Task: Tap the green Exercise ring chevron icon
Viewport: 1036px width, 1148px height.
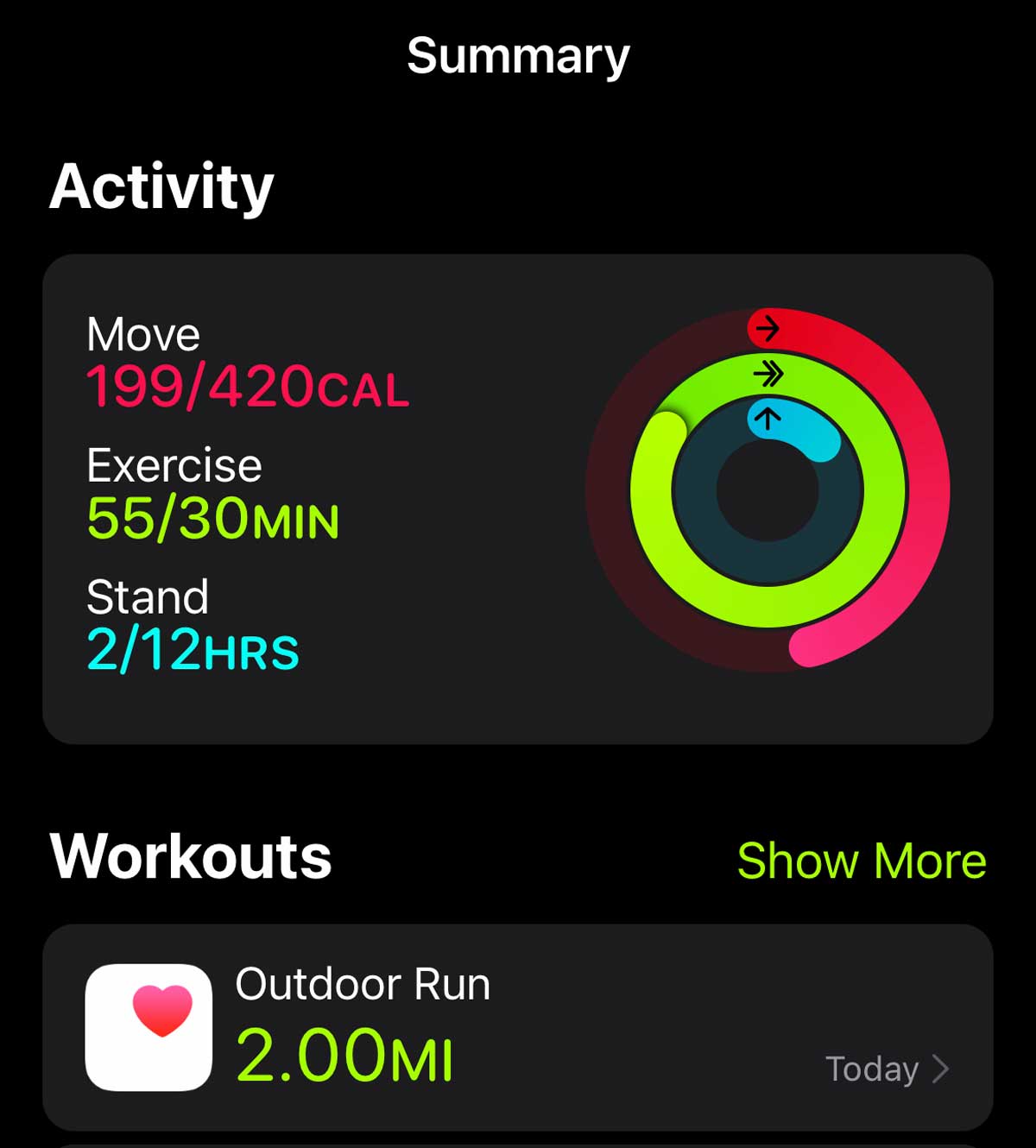Action: [768, 372]
